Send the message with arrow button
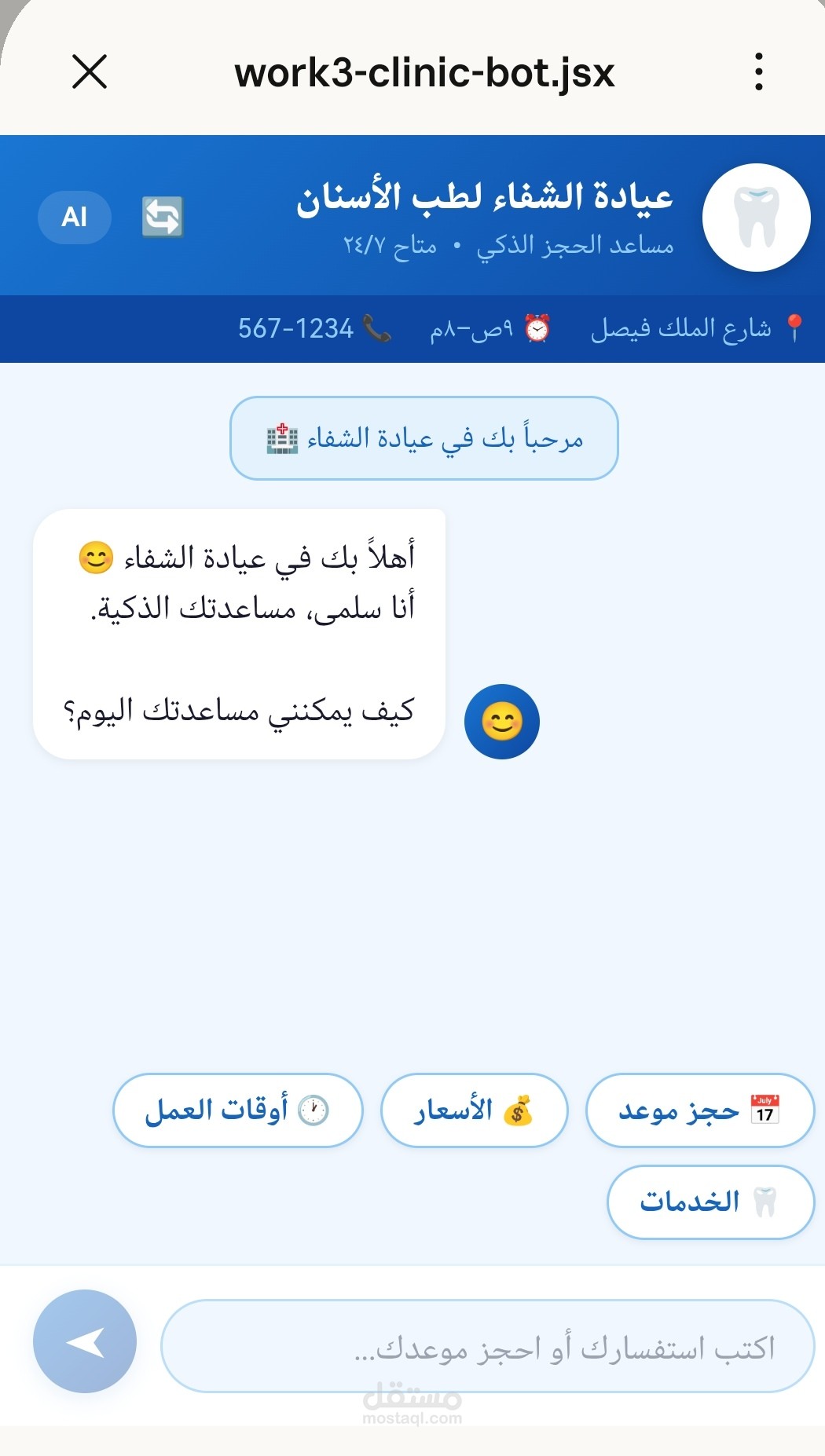Screen dimensions: 825x1456 85,1341
